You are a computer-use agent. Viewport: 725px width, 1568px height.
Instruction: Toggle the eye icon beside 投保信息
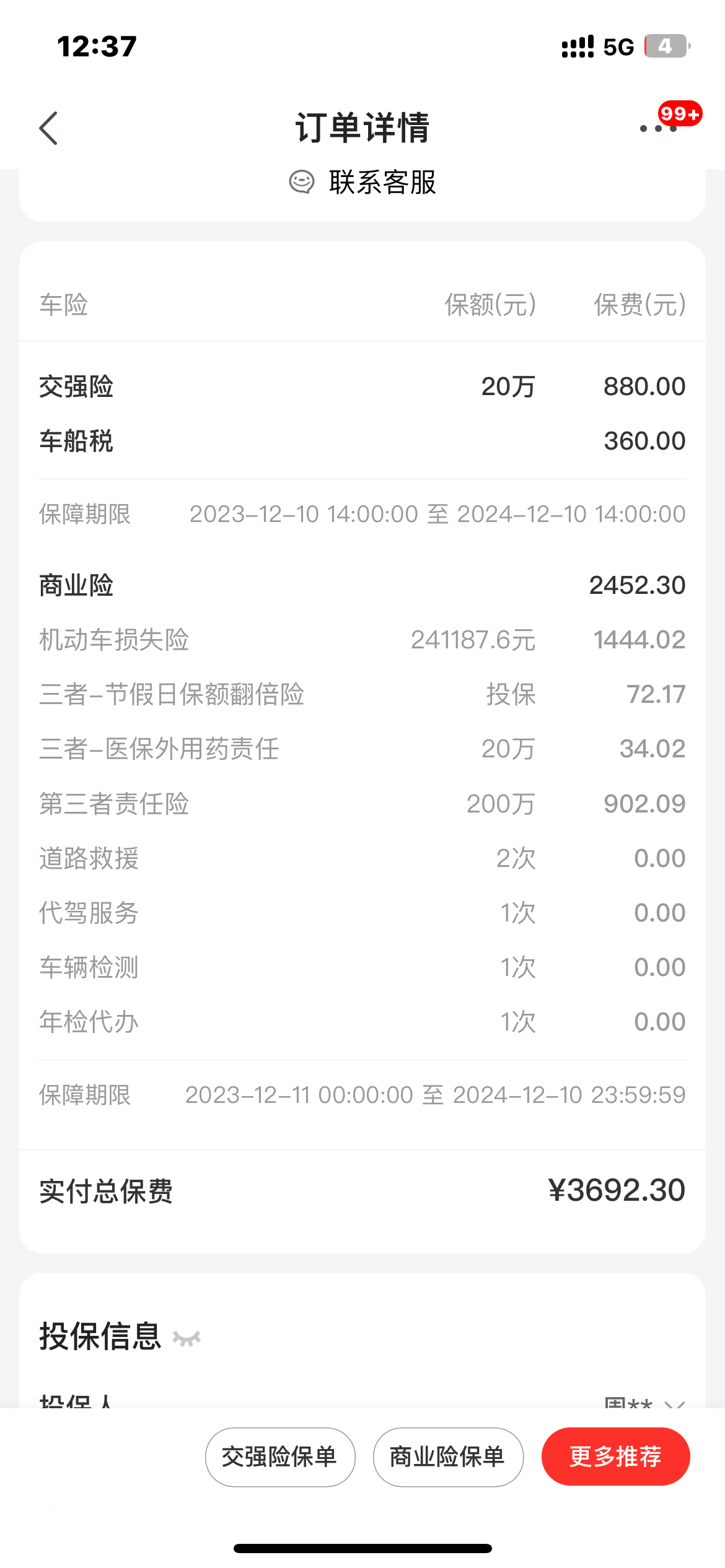[x=187, y=1339]
